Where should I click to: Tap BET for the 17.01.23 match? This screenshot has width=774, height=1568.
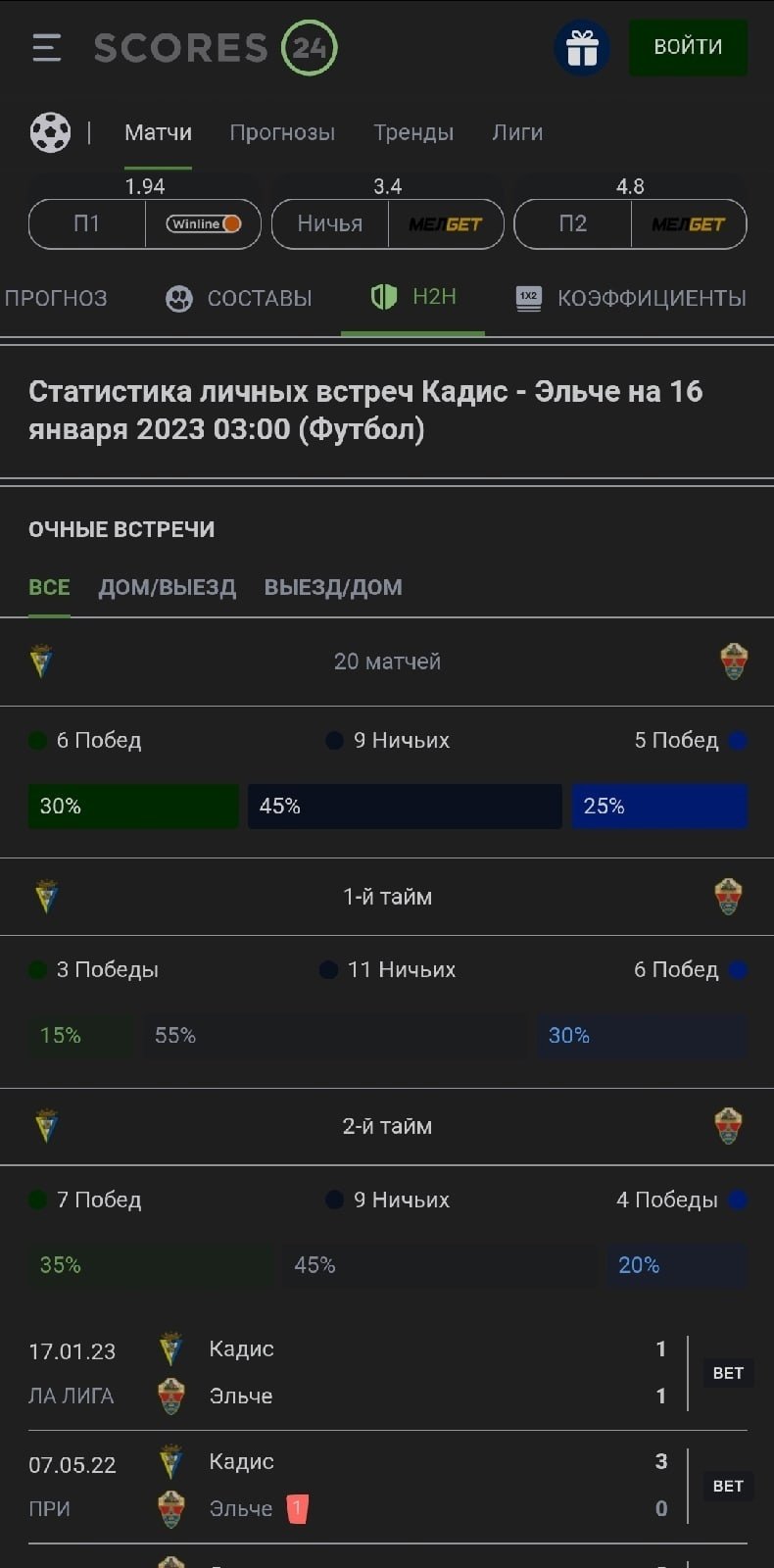click(x=727, y=1373)
